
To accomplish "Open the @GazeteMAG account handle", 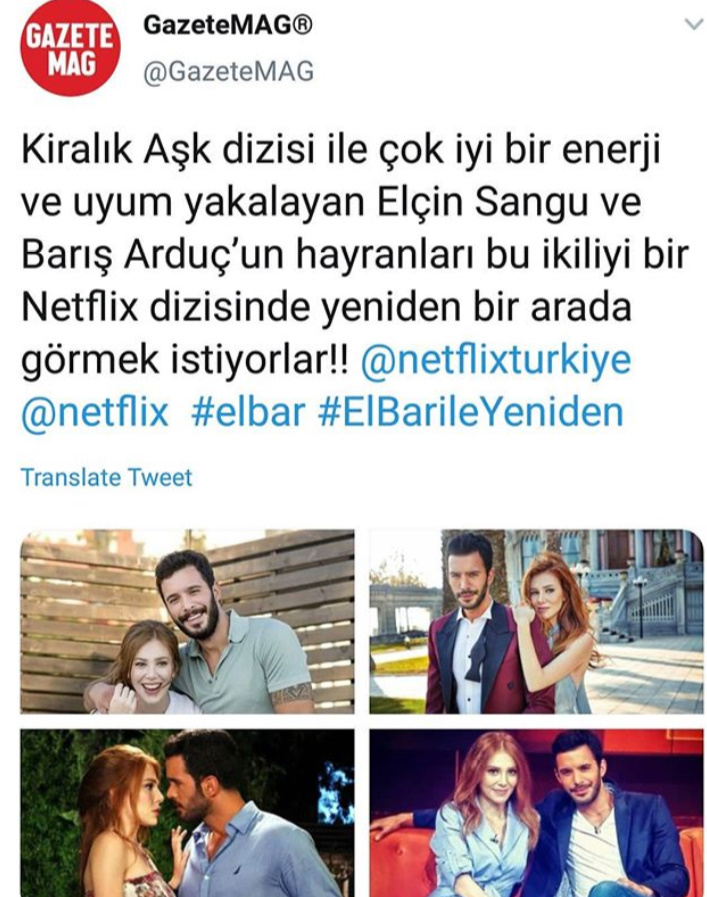I will point(228,71).
